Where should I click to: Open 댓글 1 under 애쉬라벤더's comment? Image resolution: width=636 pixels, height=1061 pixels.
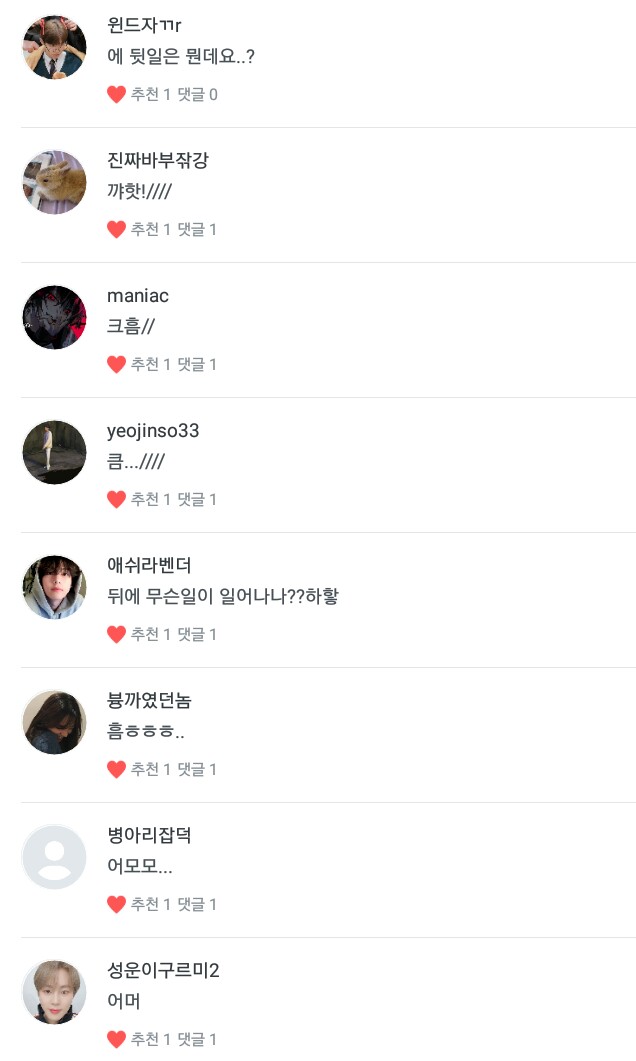click(x=197, y=635)
